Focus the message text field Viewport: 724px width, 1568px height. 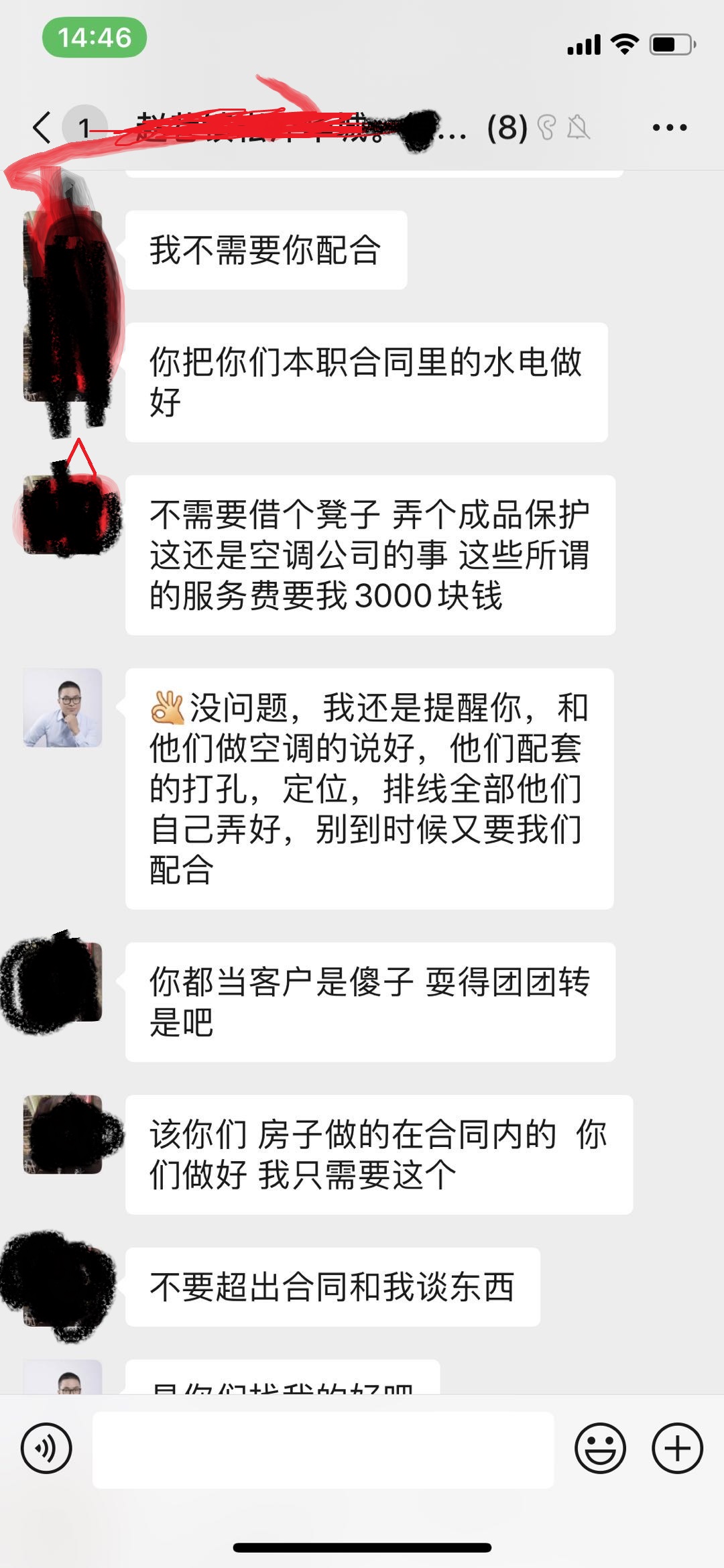click(x=323, y=1449)
